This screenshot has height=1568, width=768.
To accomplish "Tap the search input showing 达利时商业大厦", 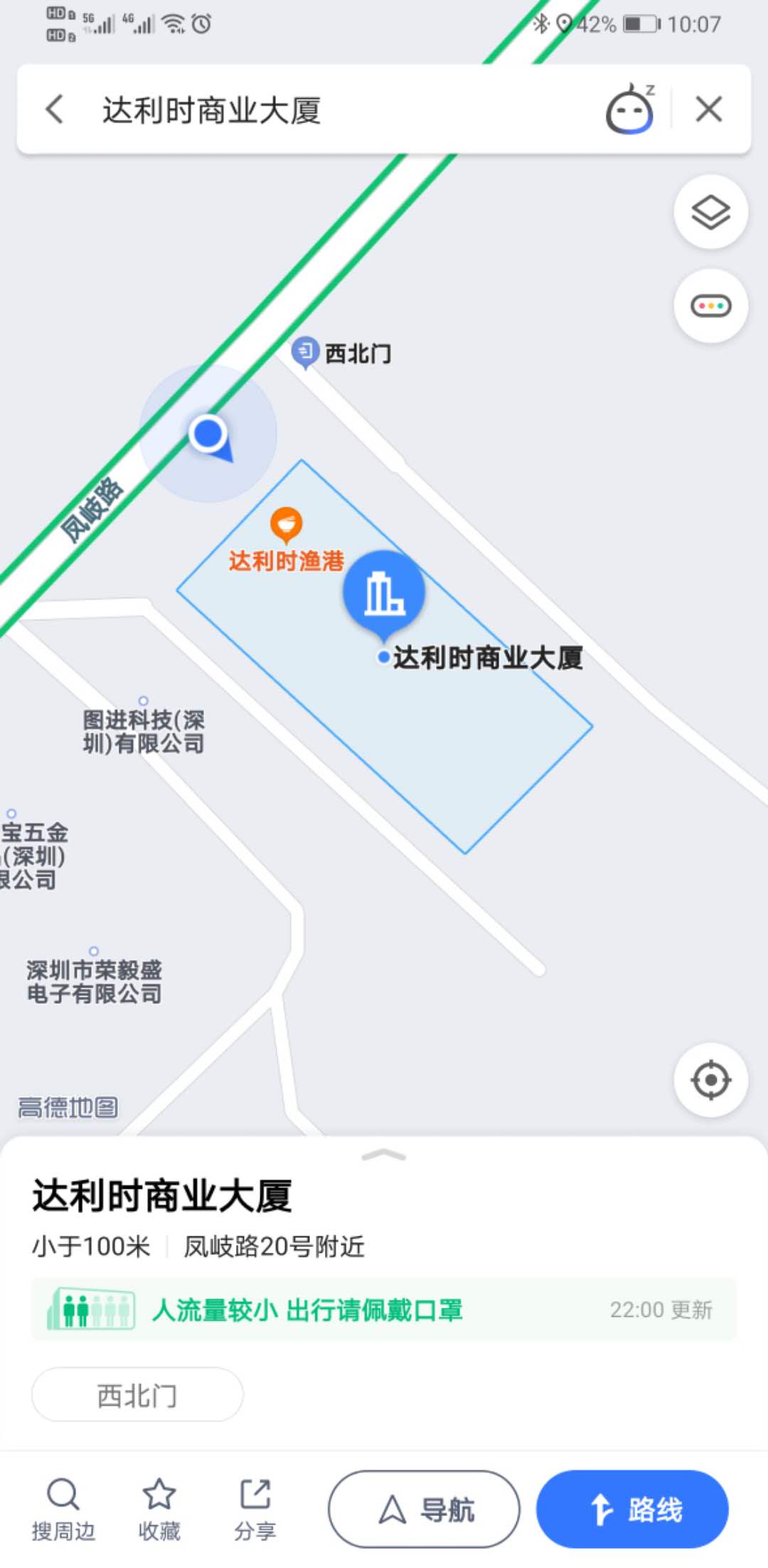I will tap(213, 109).
